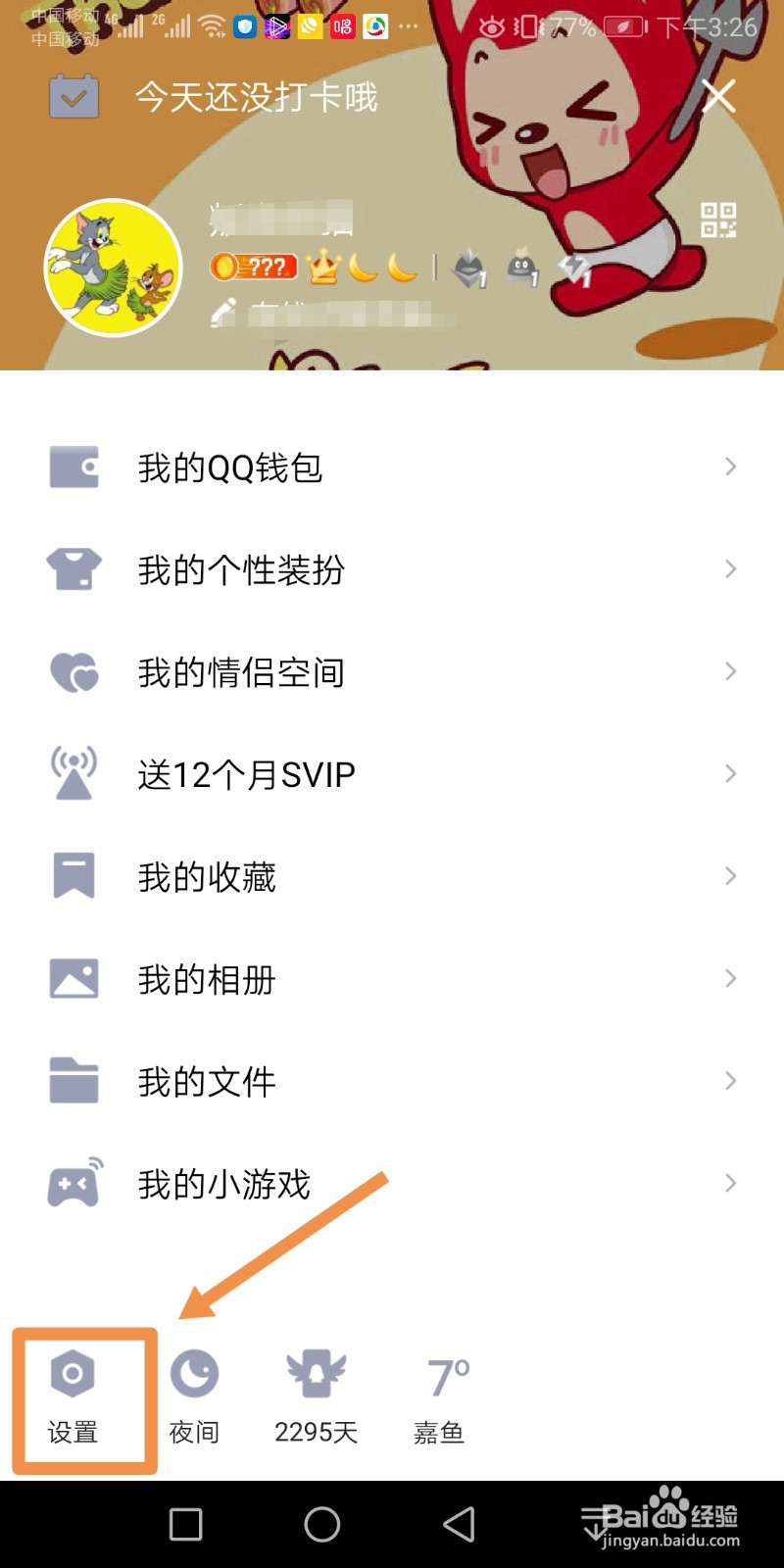The width and height of the screenshot is (784, 1568).
Task: Close the side drawer with the X
Action: coord(718,96)
